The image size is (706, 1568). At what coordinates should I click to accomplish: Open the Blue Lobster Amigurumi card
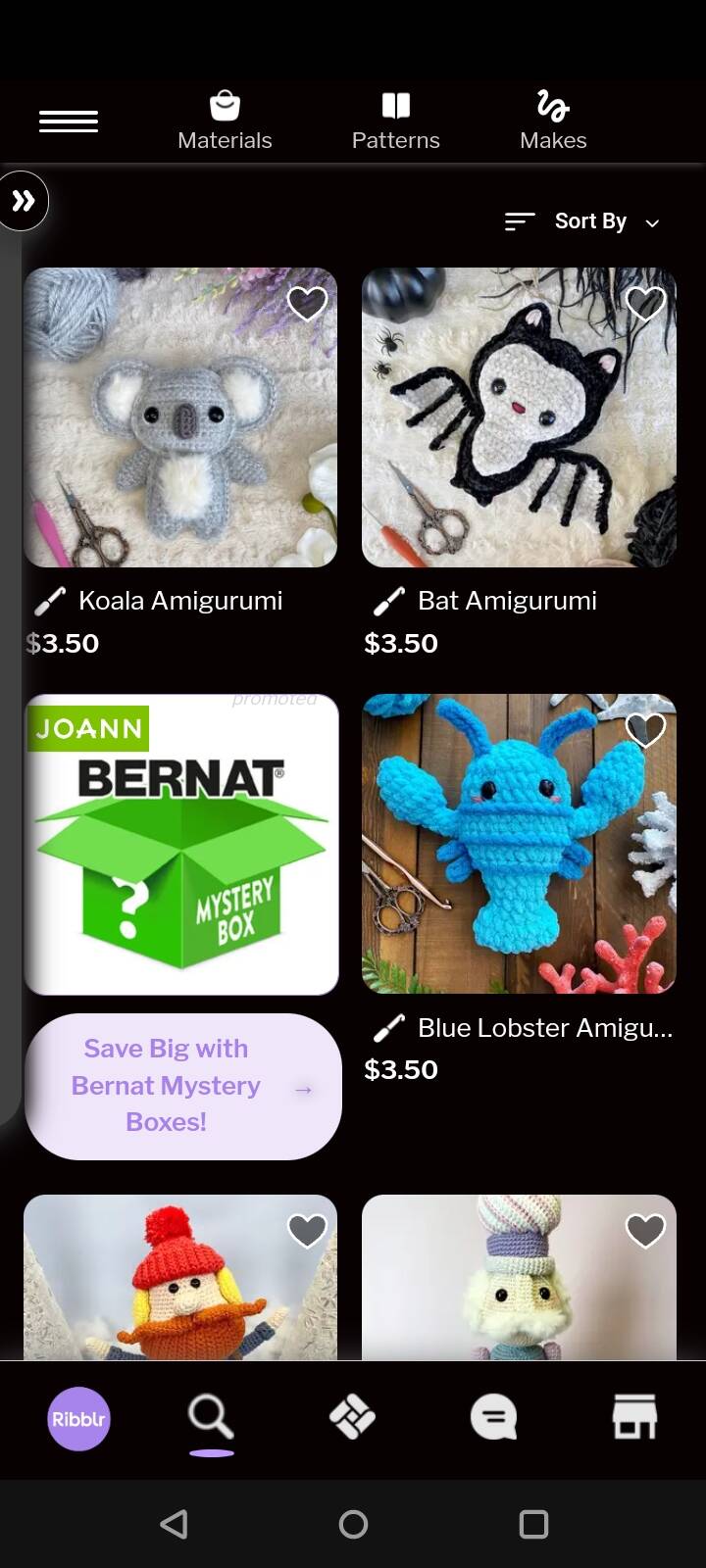[x=519, y=844]
